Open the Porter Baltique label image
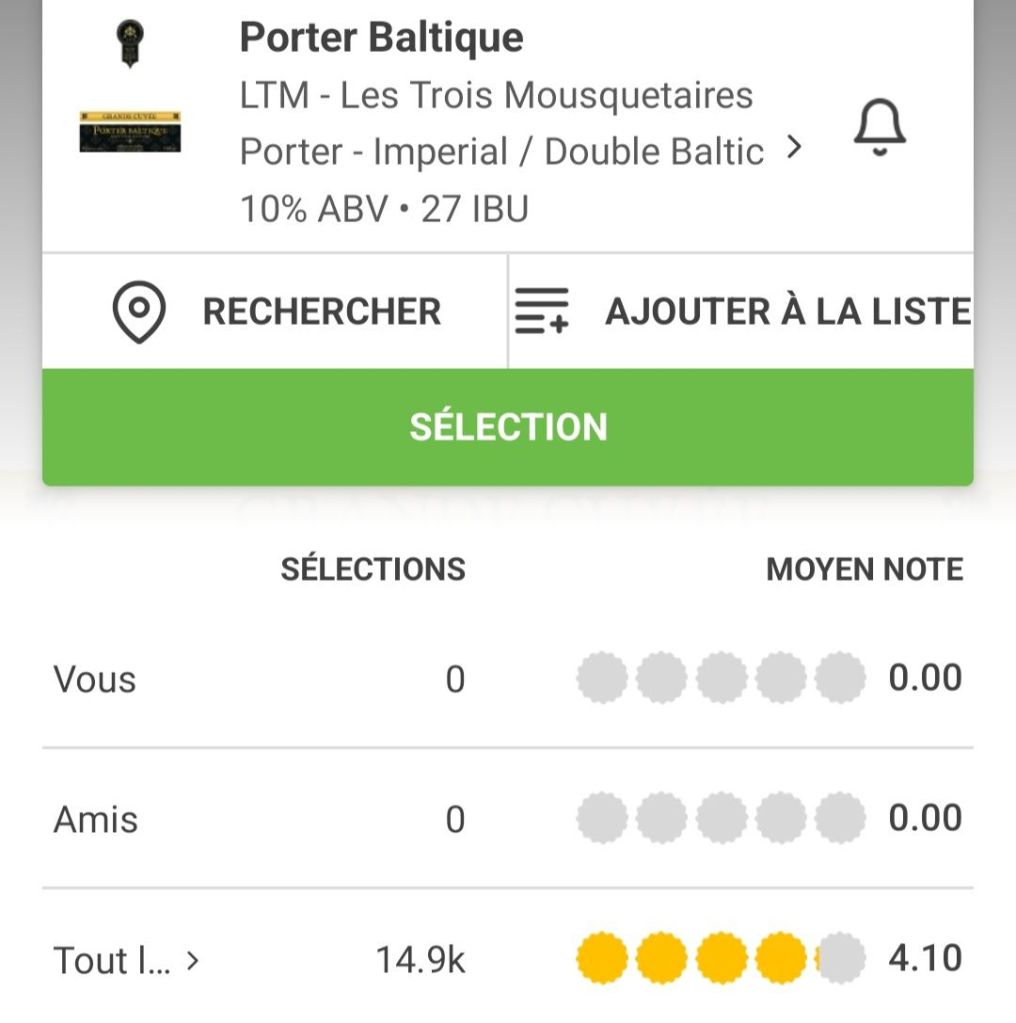Image resolution: width=1016 pixels, height=1023 pixels. coord(130,132)
